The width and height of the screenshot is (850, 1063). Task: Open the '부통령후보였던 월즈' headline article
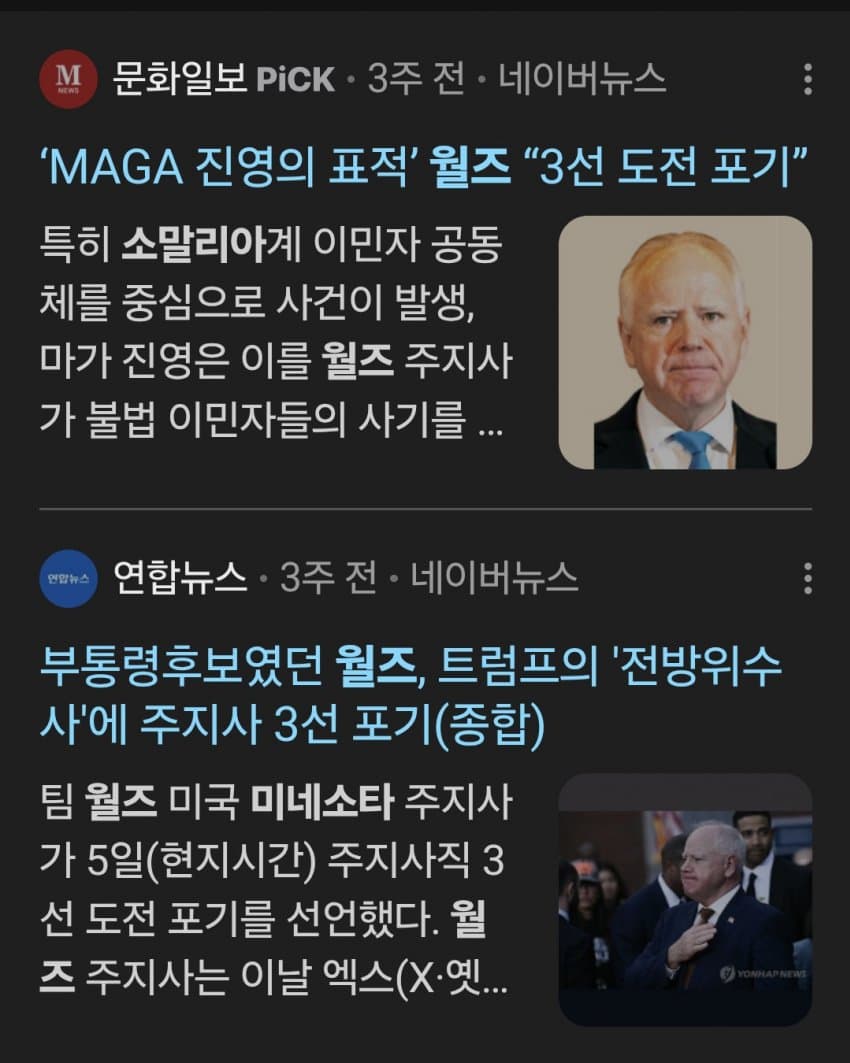(410, 698)
